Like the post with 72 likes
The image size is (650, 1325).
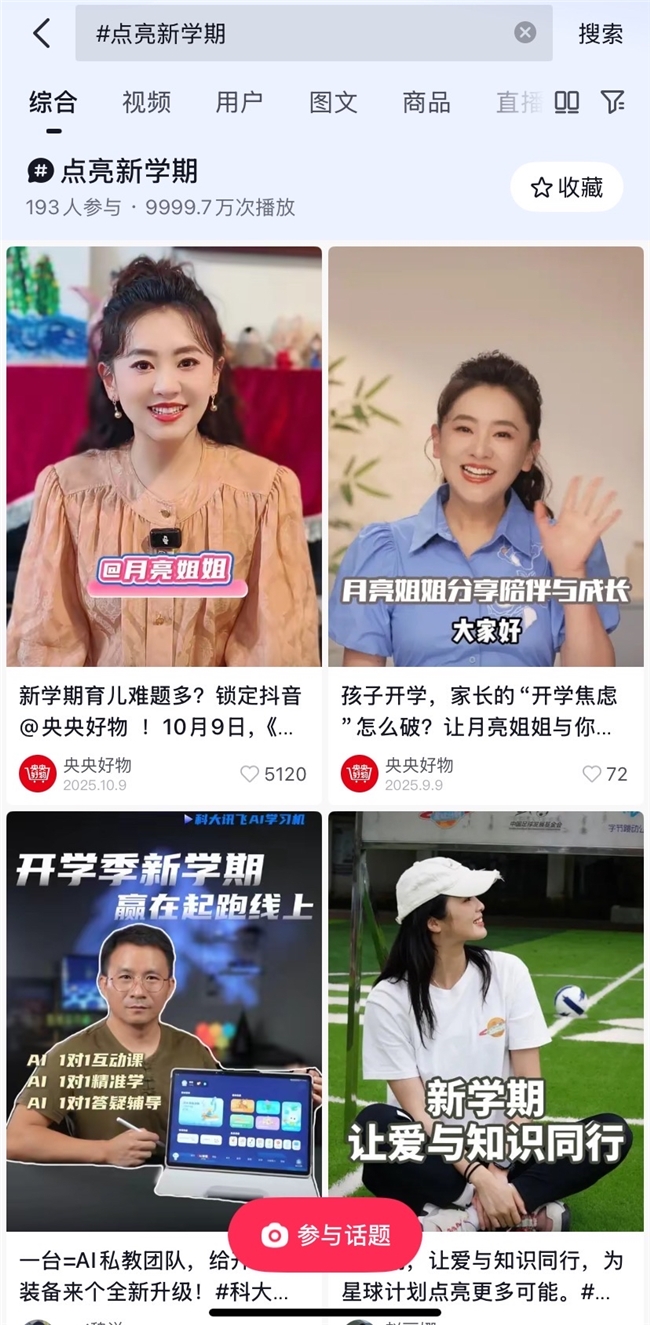coord(592,774)
